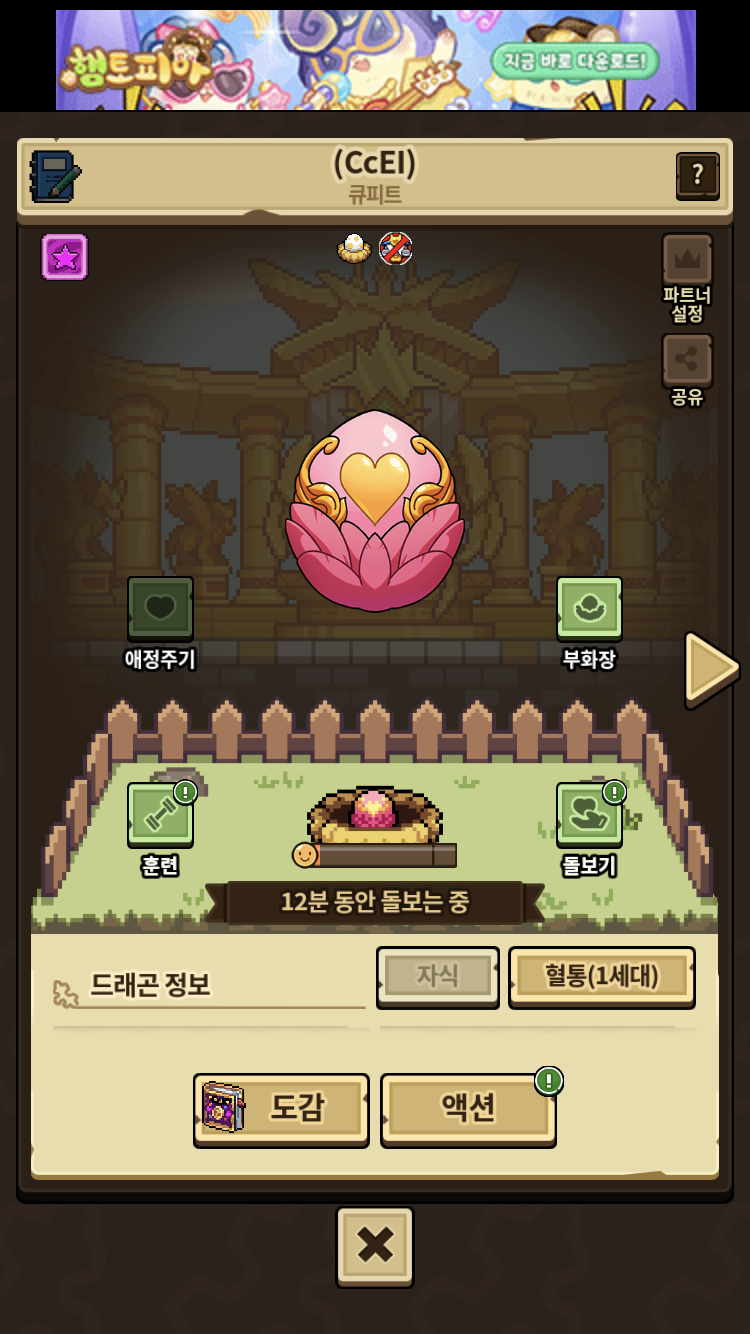The image size is (750, 1334).
Task: Select the 자식 tab
Action: (438, 976)
